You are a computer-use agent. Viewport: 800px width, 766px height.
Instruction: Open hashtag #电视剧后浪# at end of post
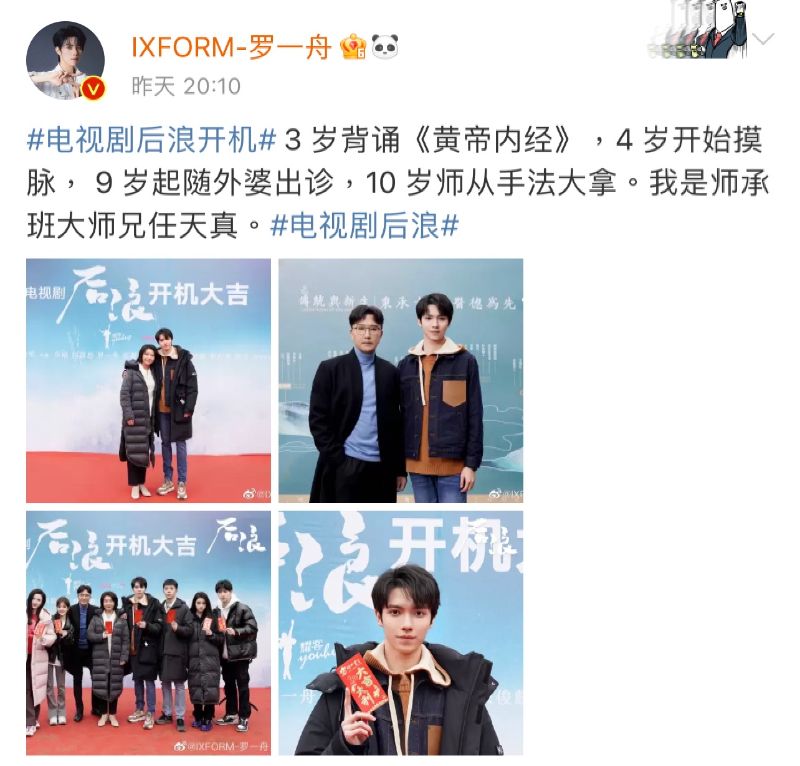pyautogui.click(x=364, y=225)
